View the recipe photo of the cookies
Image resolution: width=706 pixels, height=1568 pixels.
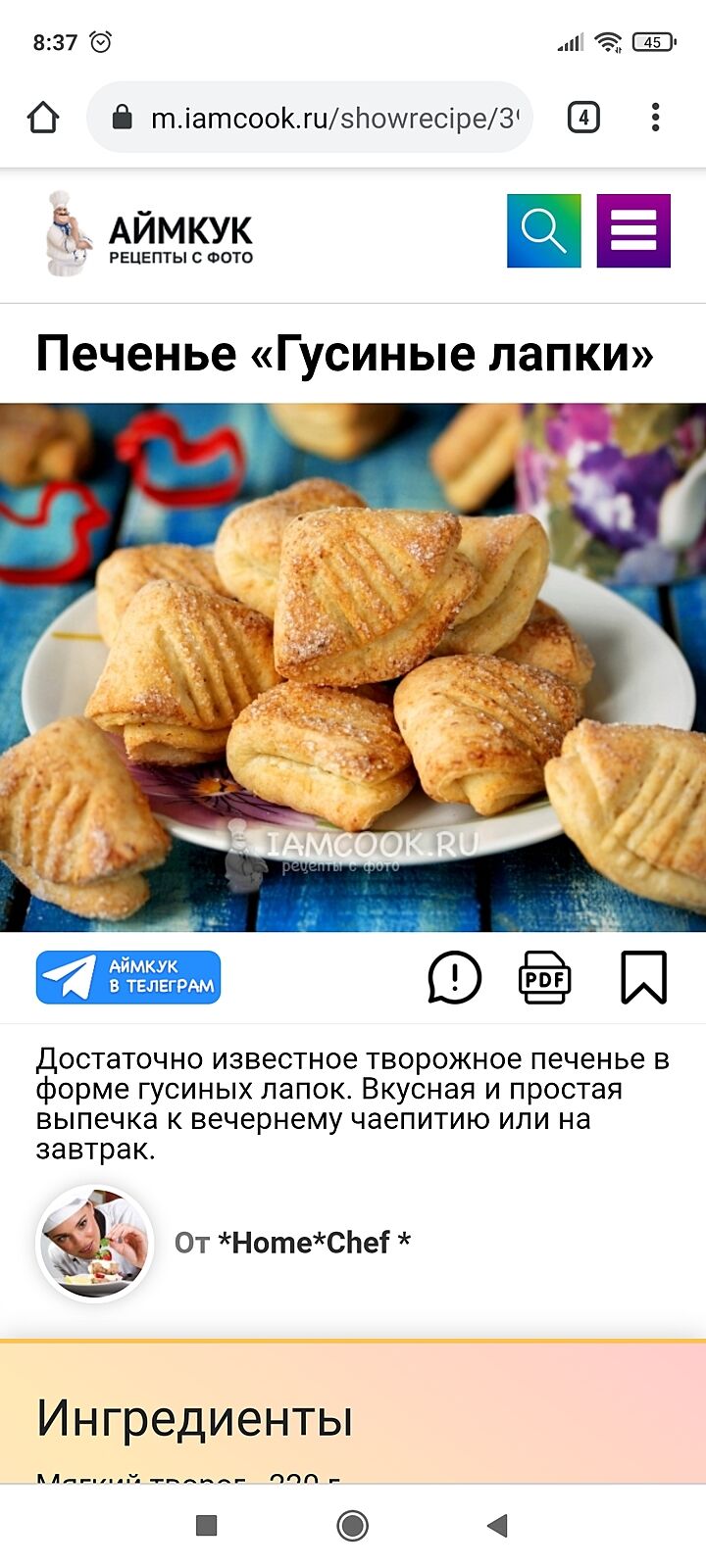[353, 666]
